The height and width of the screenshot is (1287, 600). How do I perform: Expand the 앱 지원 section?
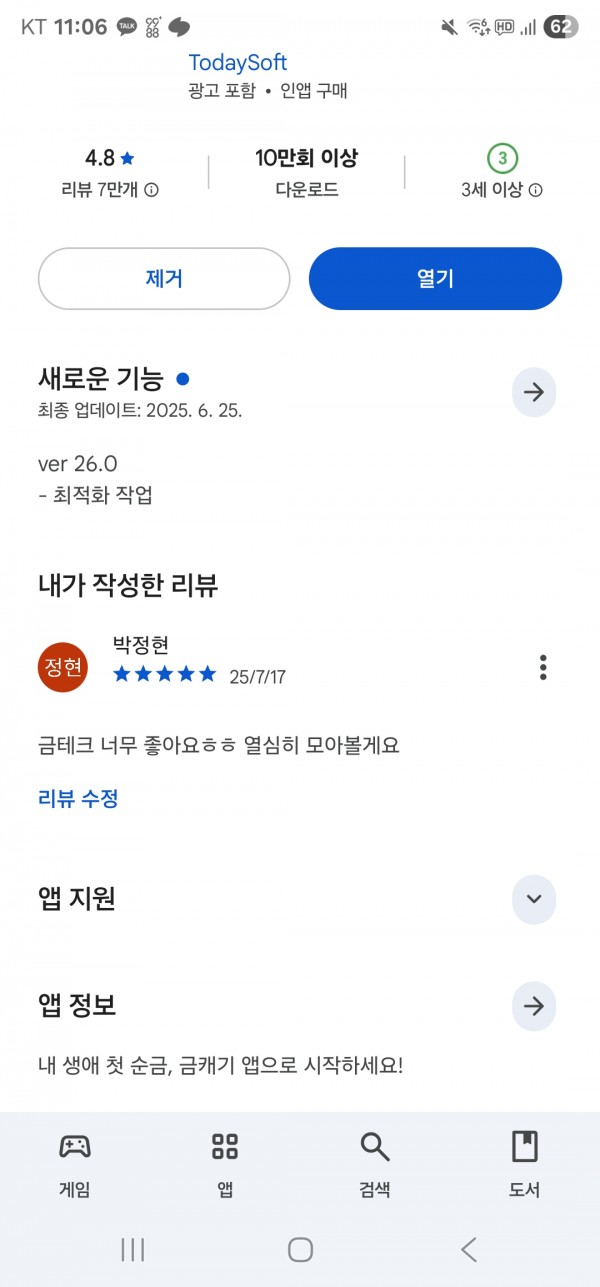534,898
